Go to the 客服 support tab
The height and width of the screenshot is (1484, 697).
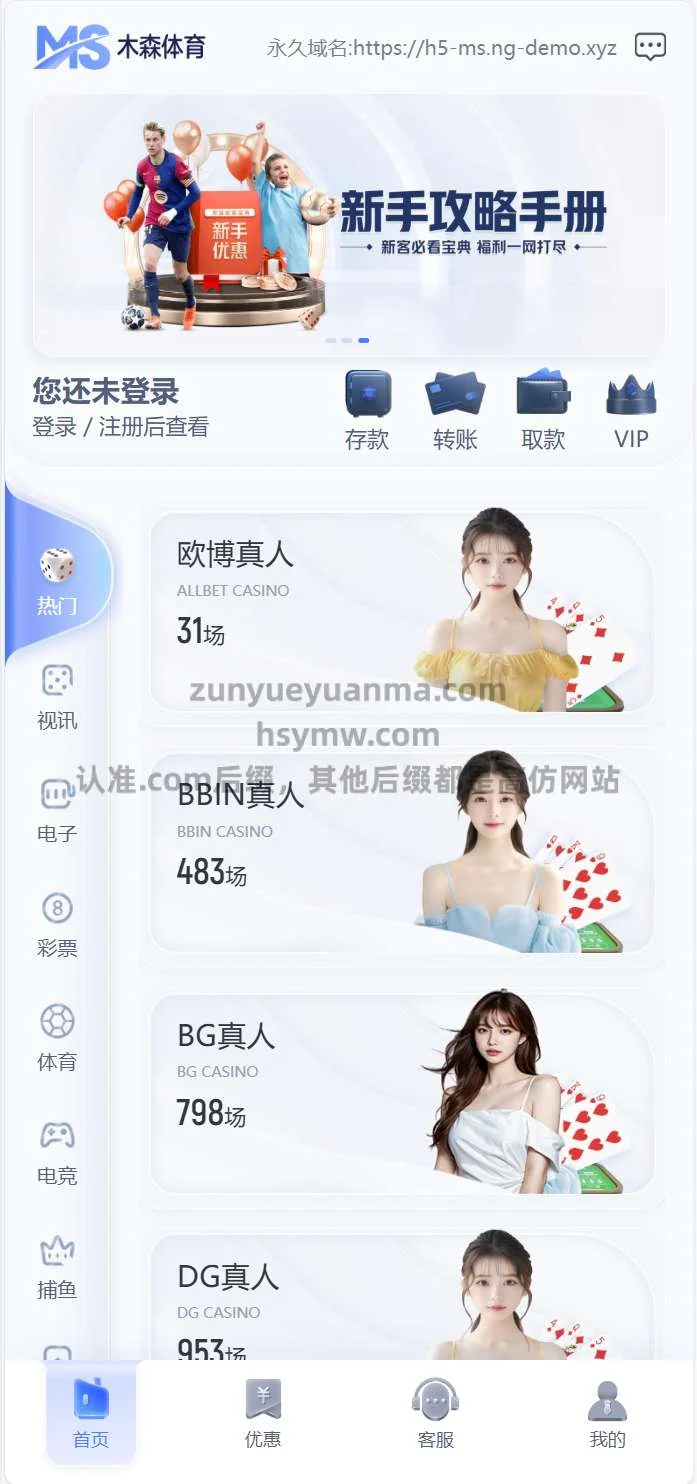(x=435, y=1413)
